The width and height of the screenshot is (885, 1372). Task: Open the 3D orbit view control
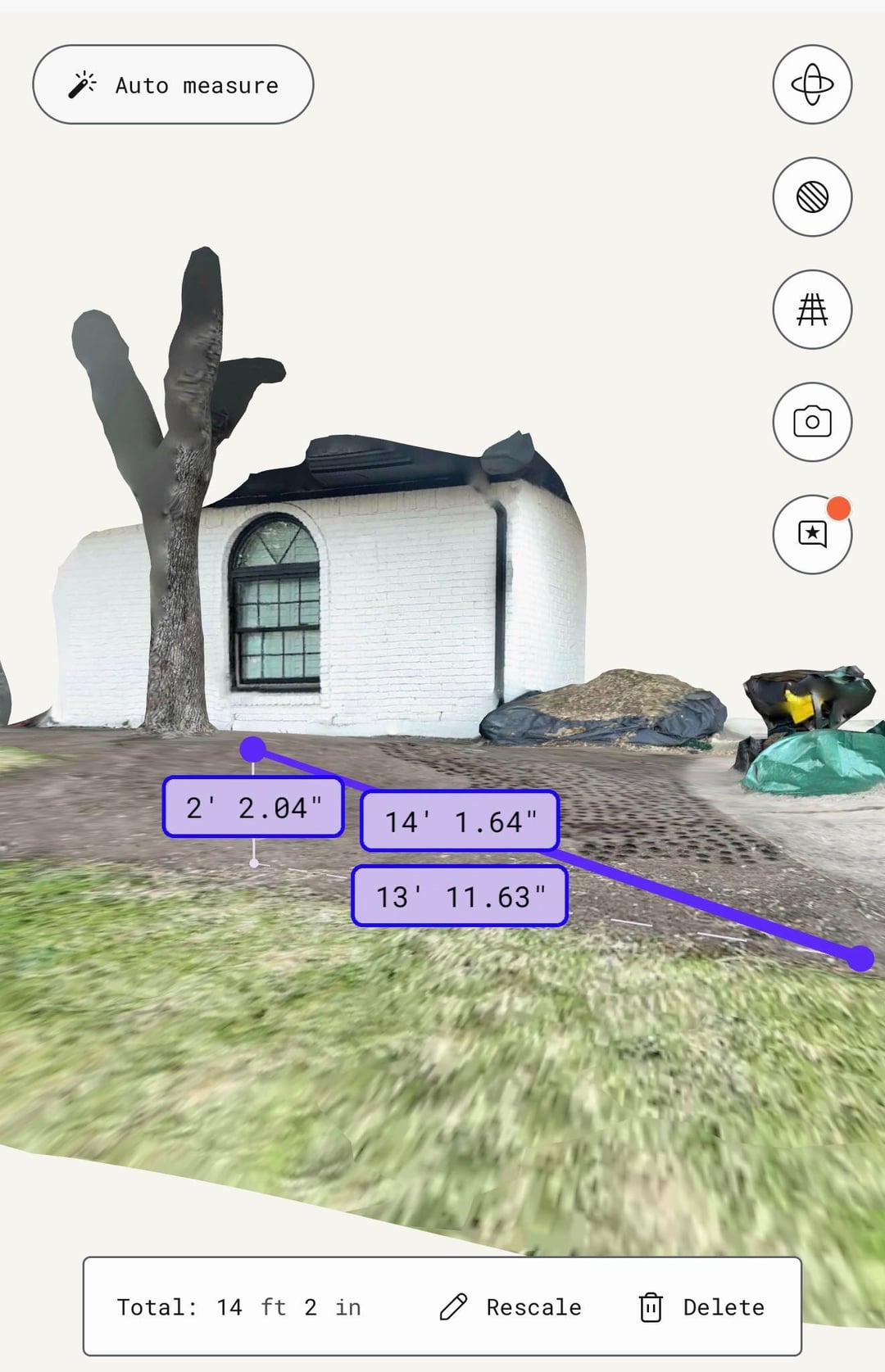(812, 84)
